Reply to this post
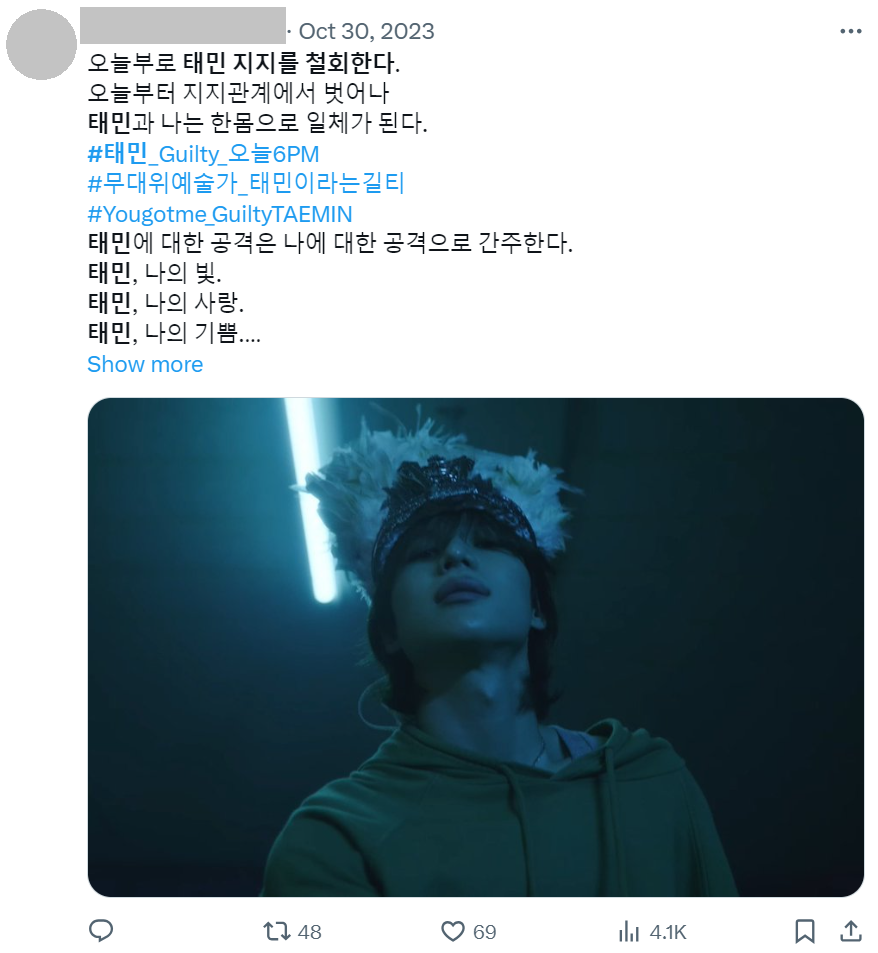Screen dimensions: 878x953 [101, 931]
